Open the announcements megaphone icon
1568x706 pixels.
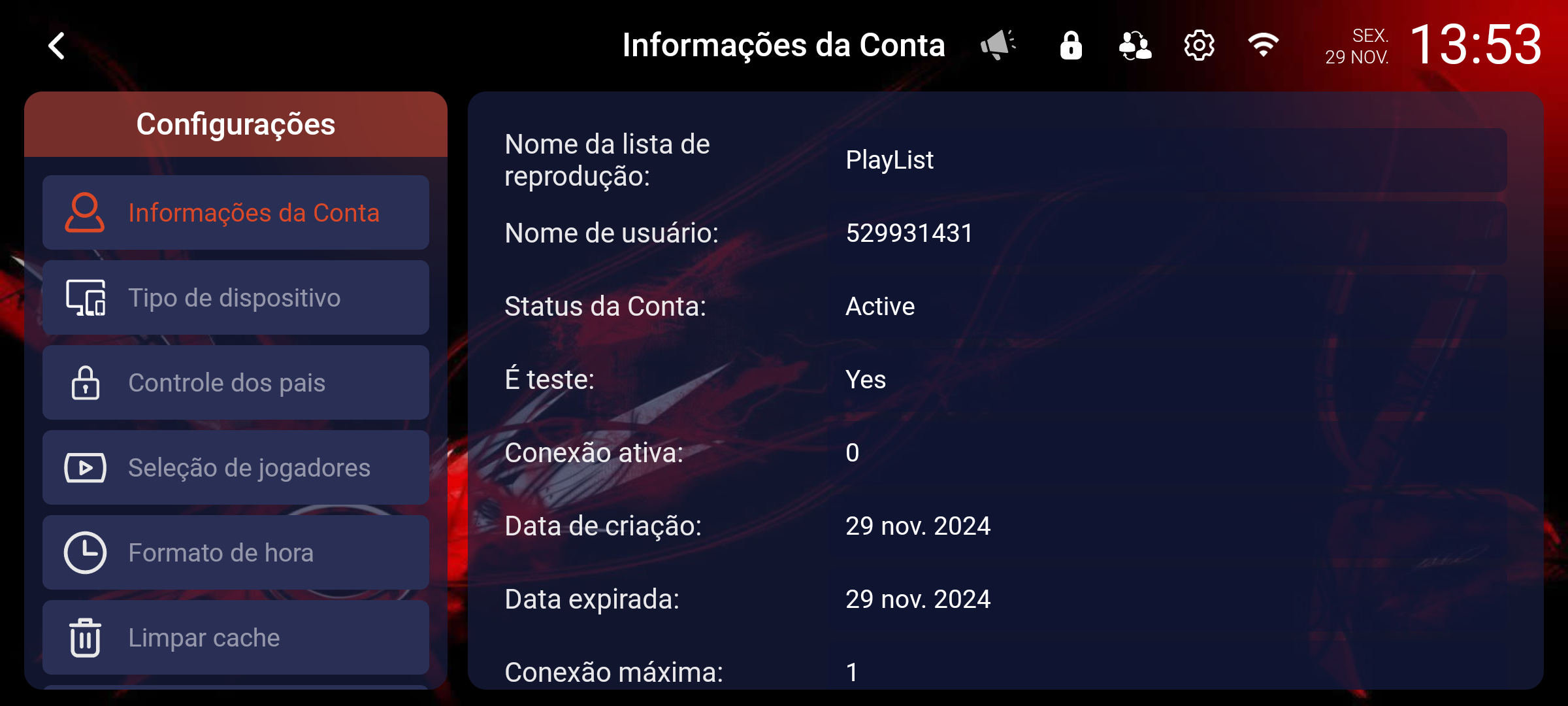point(998,45)
